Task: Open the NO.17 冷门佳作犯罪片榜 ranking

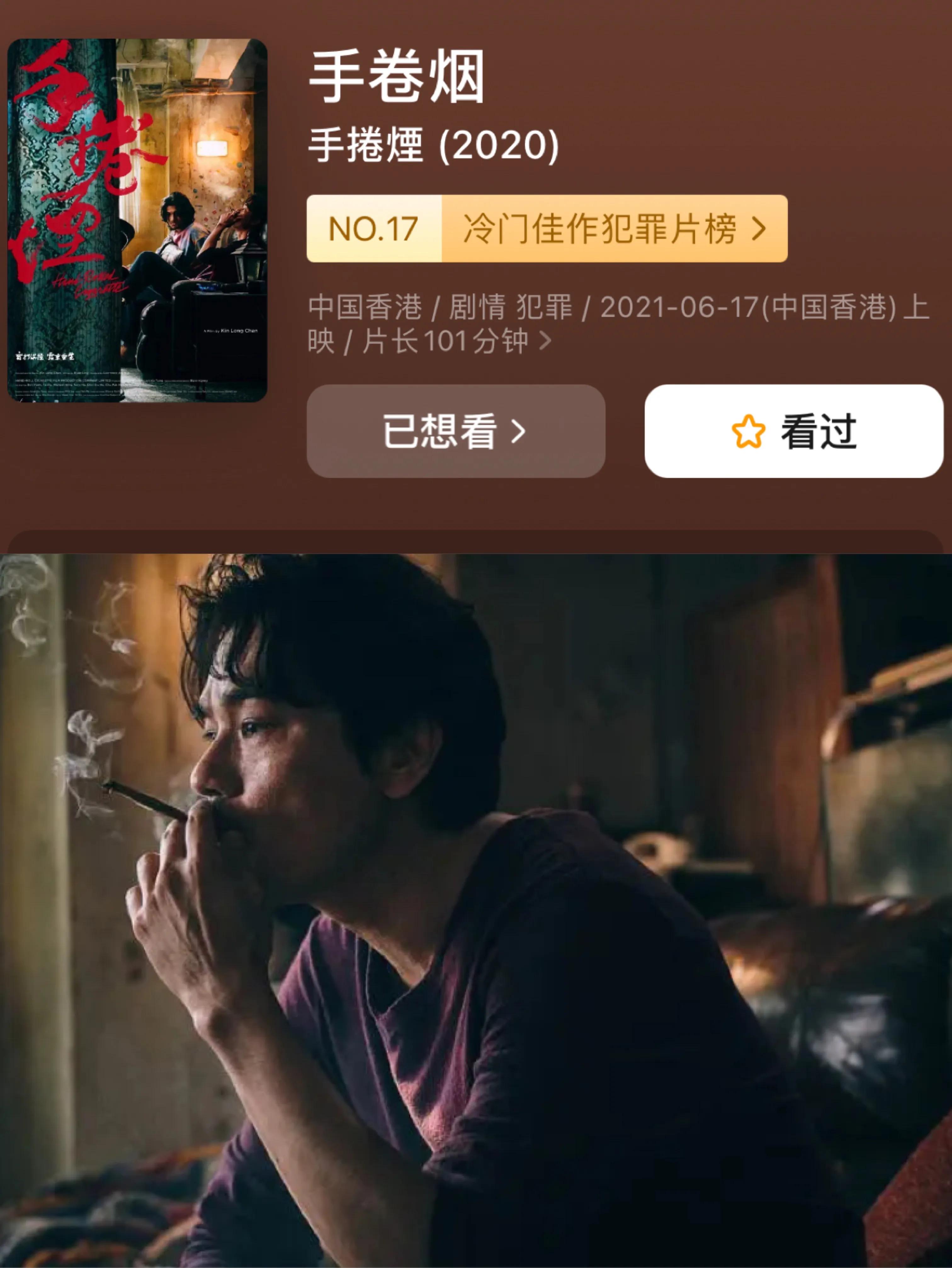Action: [547, 229]
